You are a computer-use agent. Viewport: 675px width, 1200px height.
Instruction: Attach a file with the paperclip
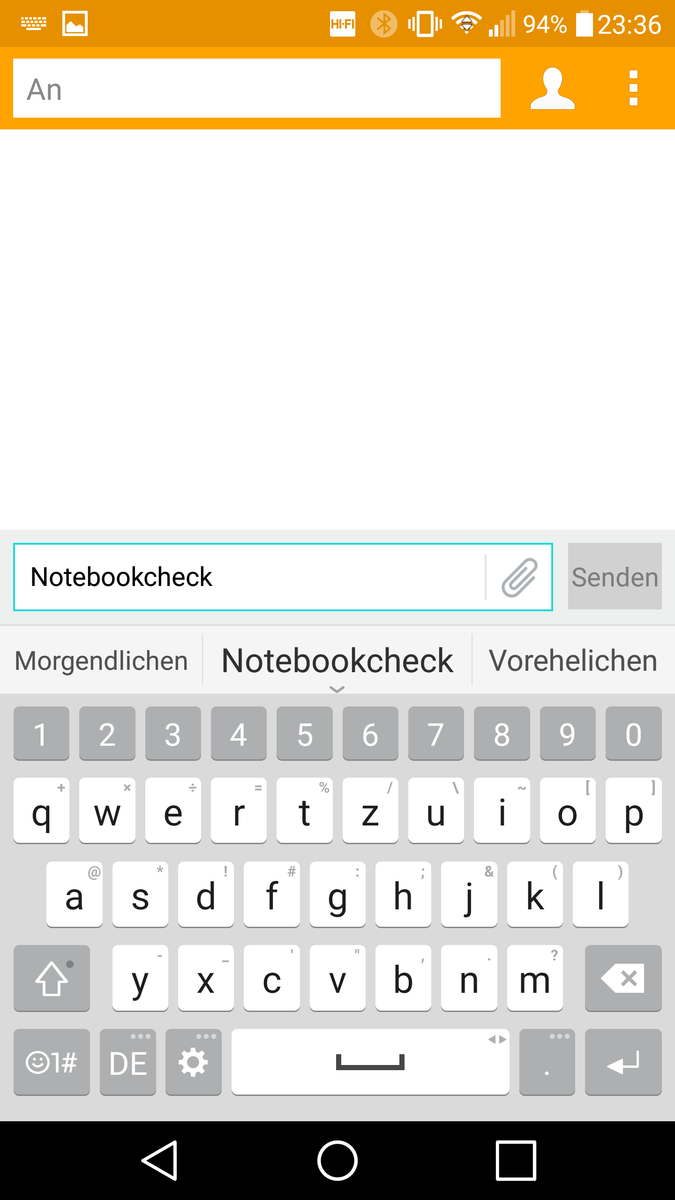[x=519, y=577]
